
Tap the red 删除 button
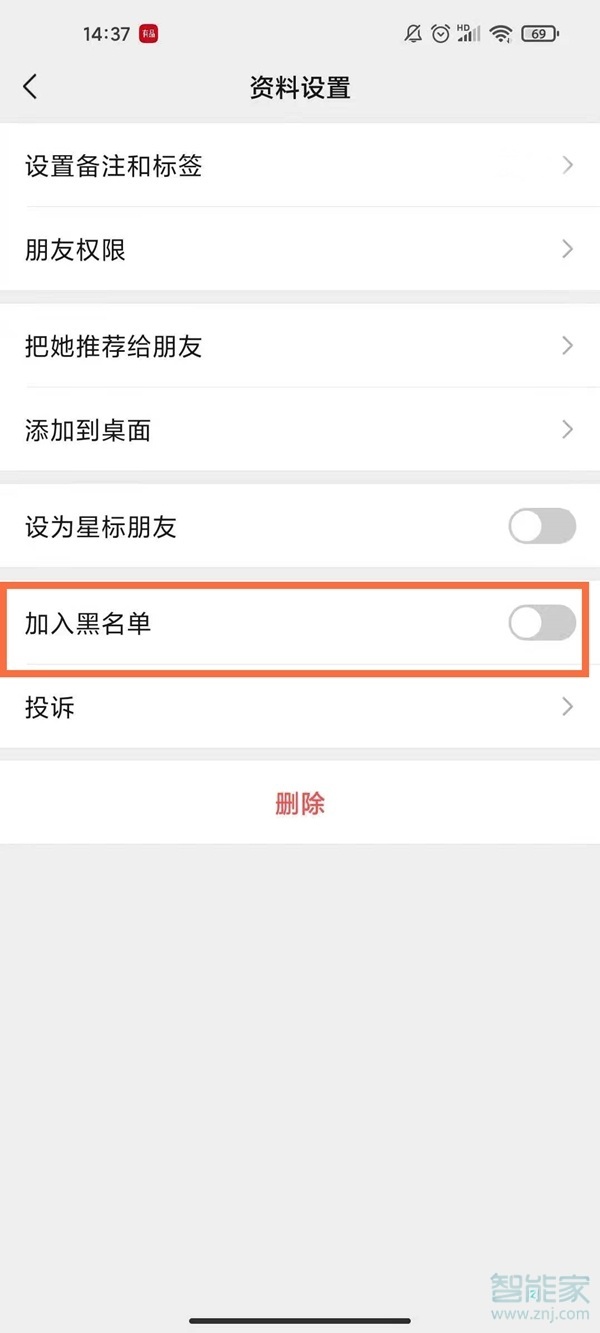(x=300, y=803)
